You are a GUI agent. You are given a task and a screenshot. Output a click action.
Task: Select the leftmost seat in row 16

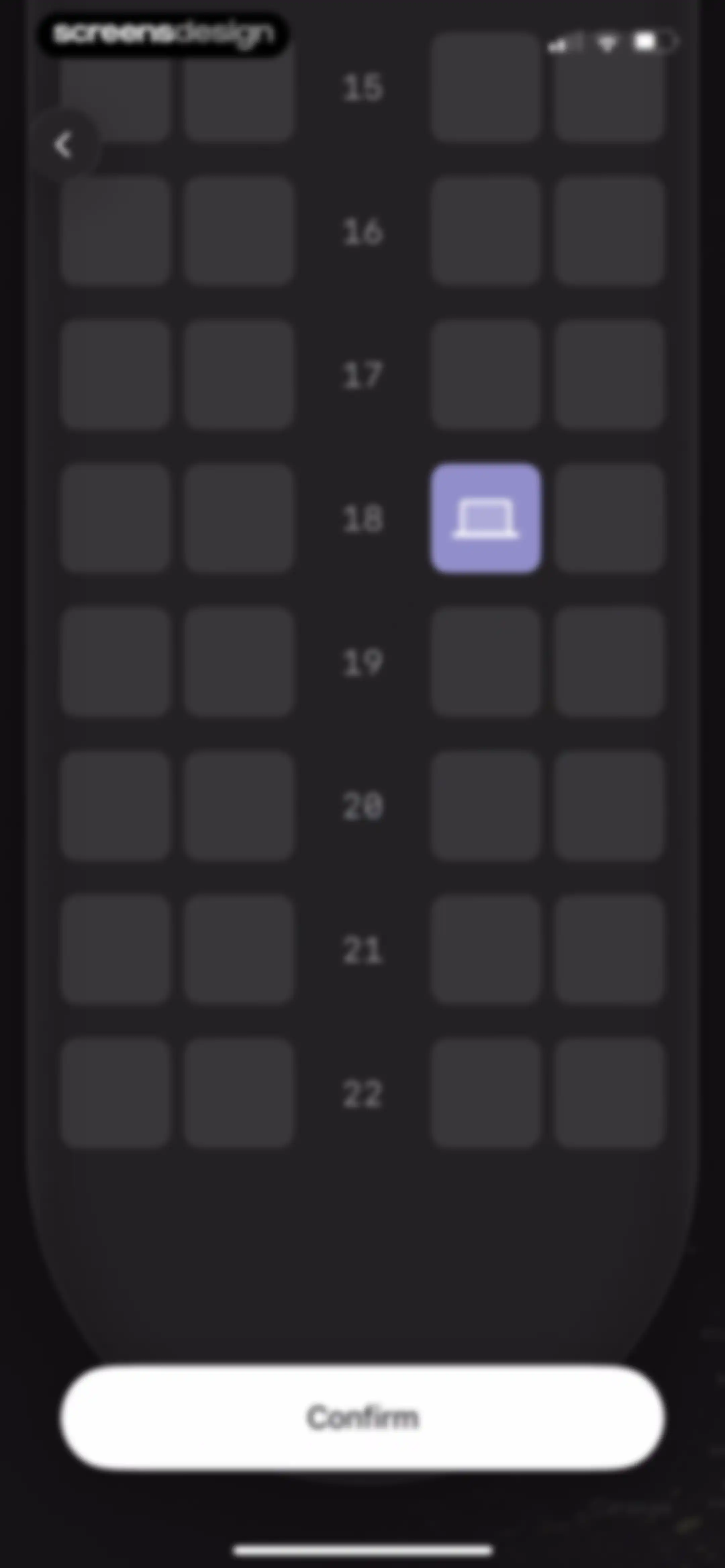pos(115,231)
